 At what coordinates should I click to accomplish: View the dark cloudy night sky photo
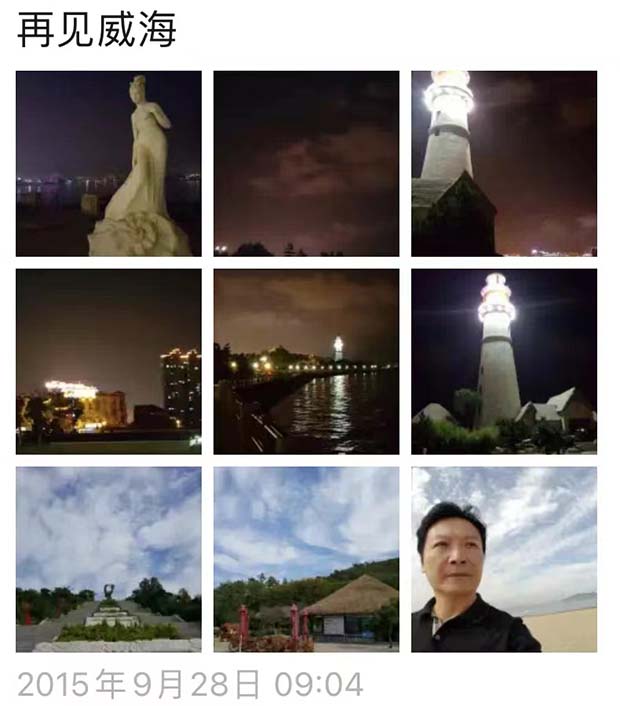306,163
